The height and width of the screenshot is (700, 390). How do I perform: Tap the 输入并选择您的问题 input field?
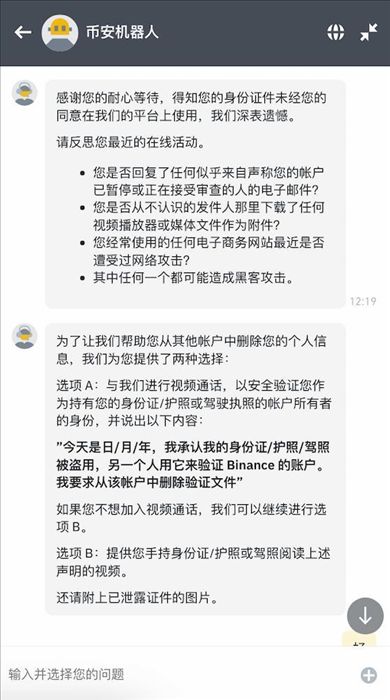[178, 675]
